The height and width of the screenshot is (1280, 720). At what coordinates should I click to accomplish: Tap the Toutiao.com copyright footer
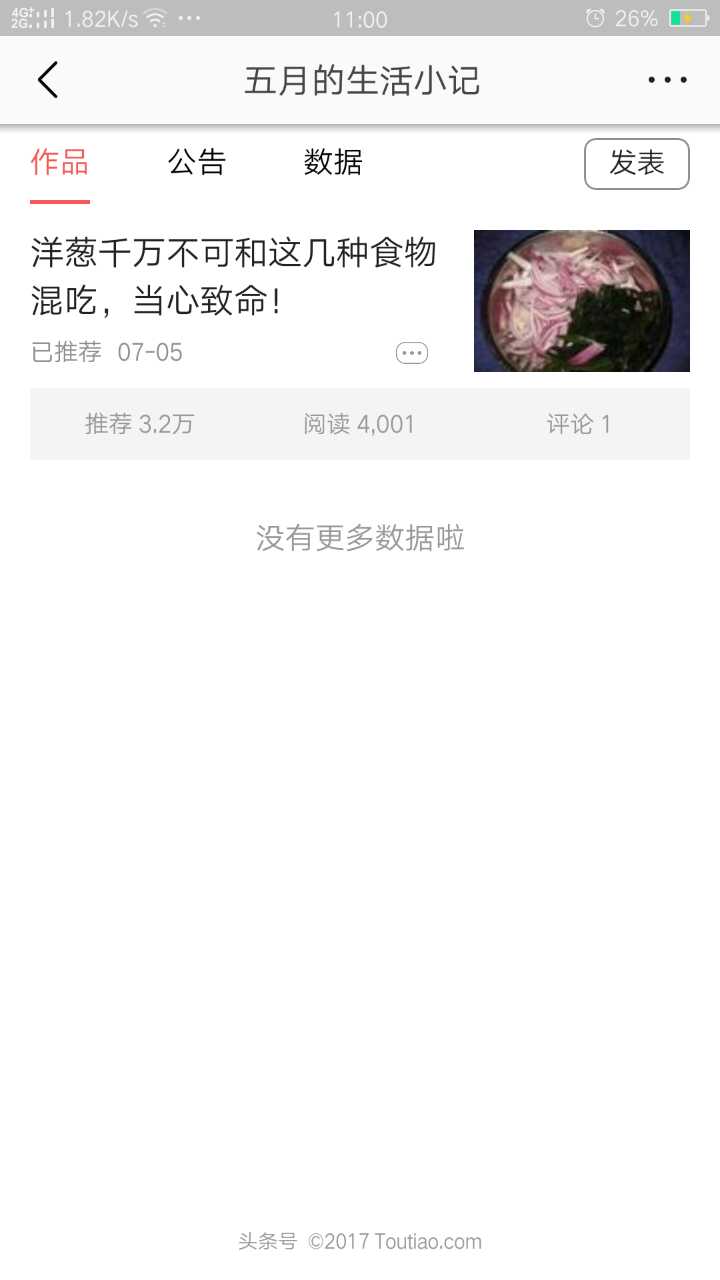pos(360,1240)
